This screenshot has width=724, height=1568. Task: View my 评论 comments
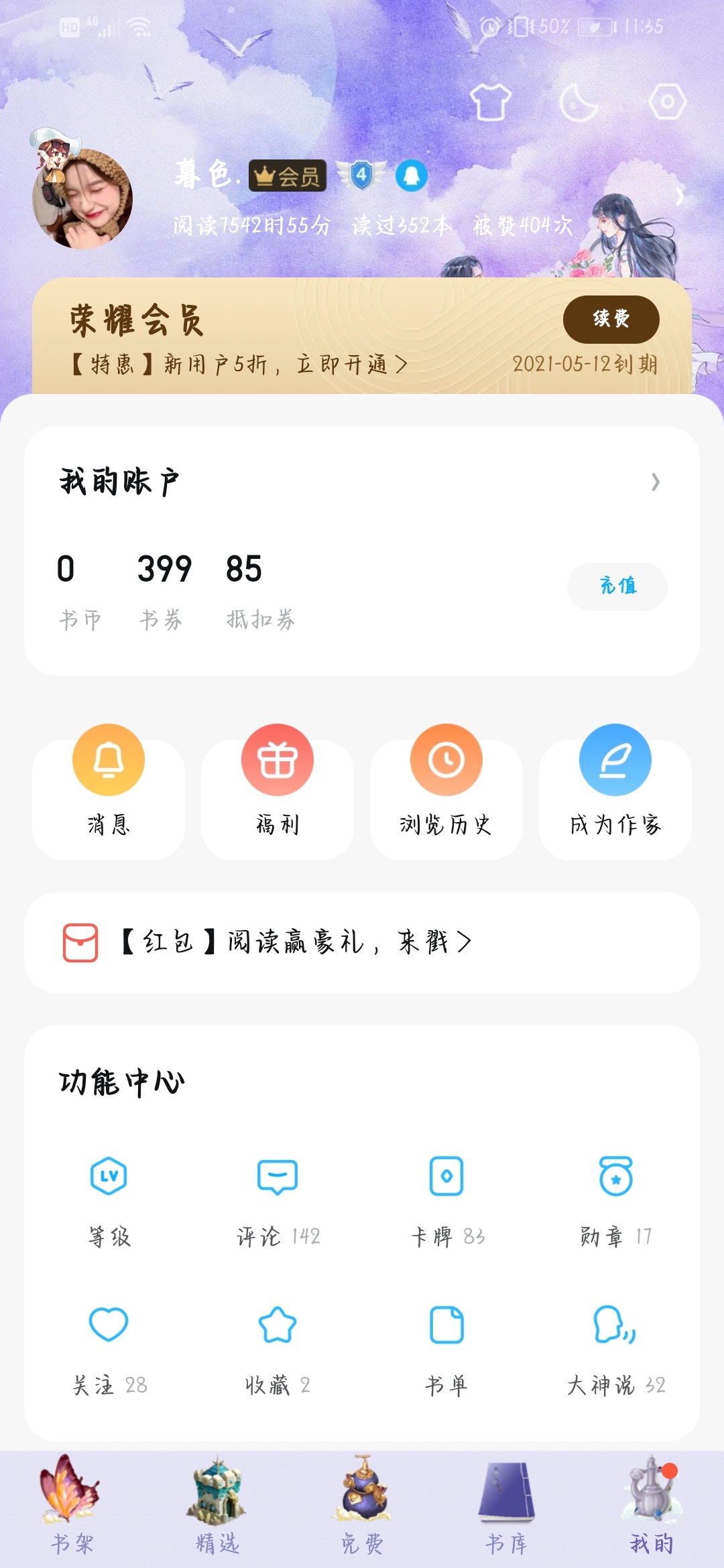coord(278,1199)
